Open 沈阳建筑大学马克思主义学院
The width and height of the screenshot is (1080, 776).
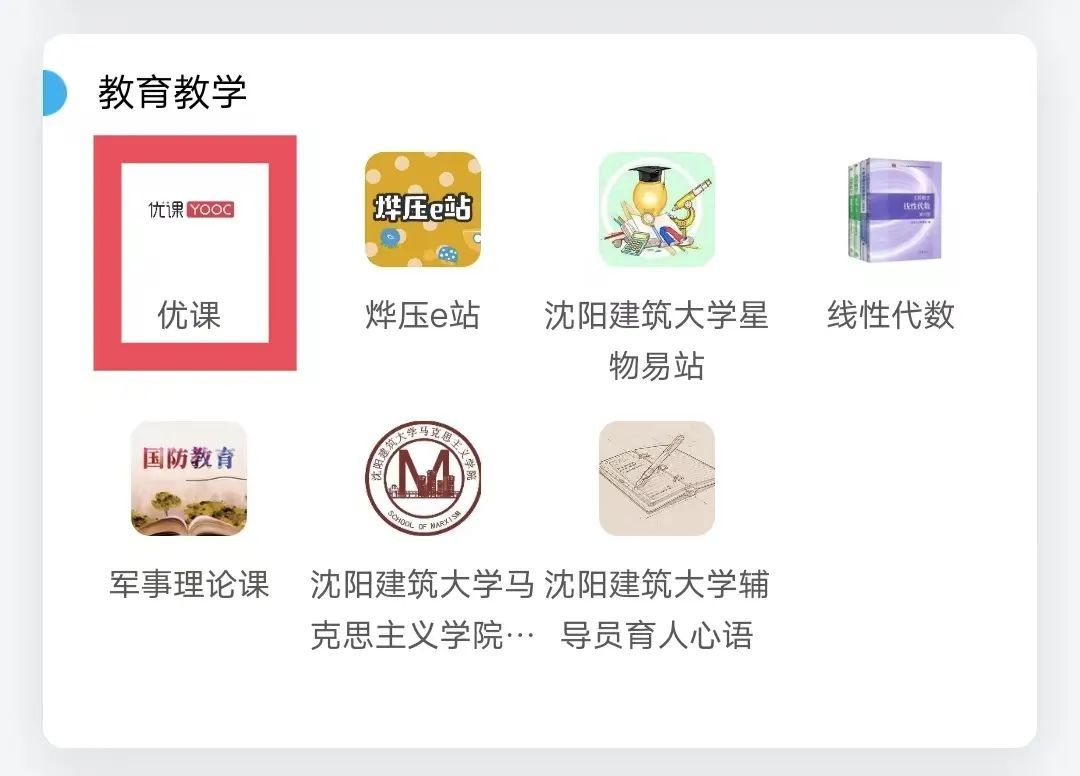(x=422, y=479)
